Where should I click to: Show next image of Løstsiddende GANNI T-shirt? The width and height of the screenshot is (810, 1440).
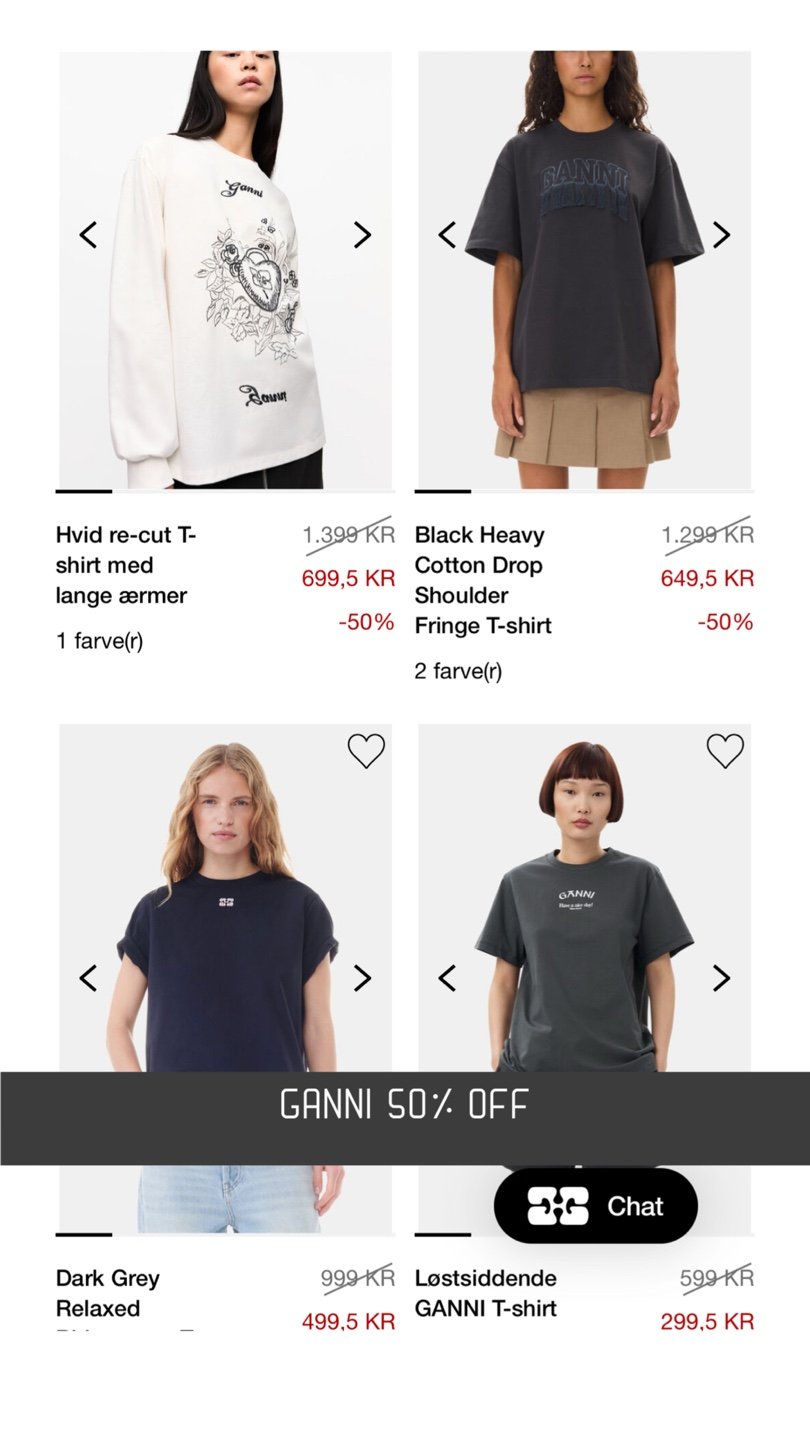coord(721,978)
